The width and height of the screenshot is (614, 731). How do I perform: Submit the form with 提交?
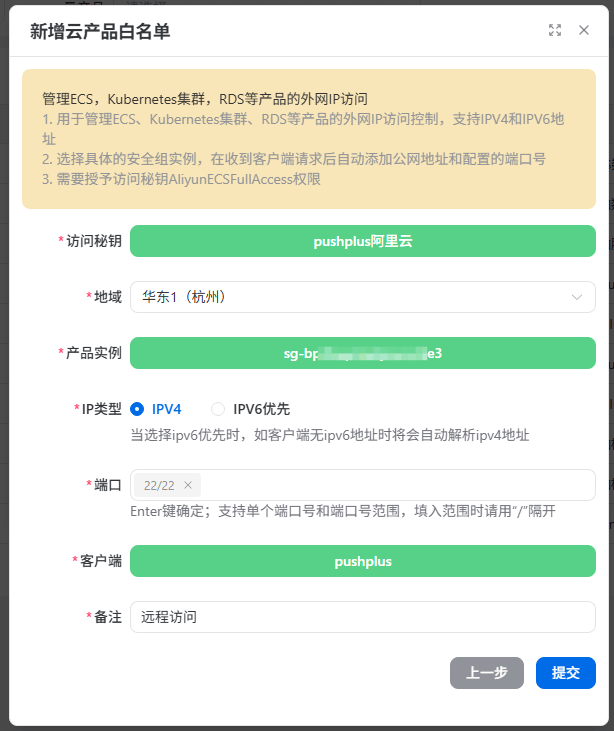(565, 673)
